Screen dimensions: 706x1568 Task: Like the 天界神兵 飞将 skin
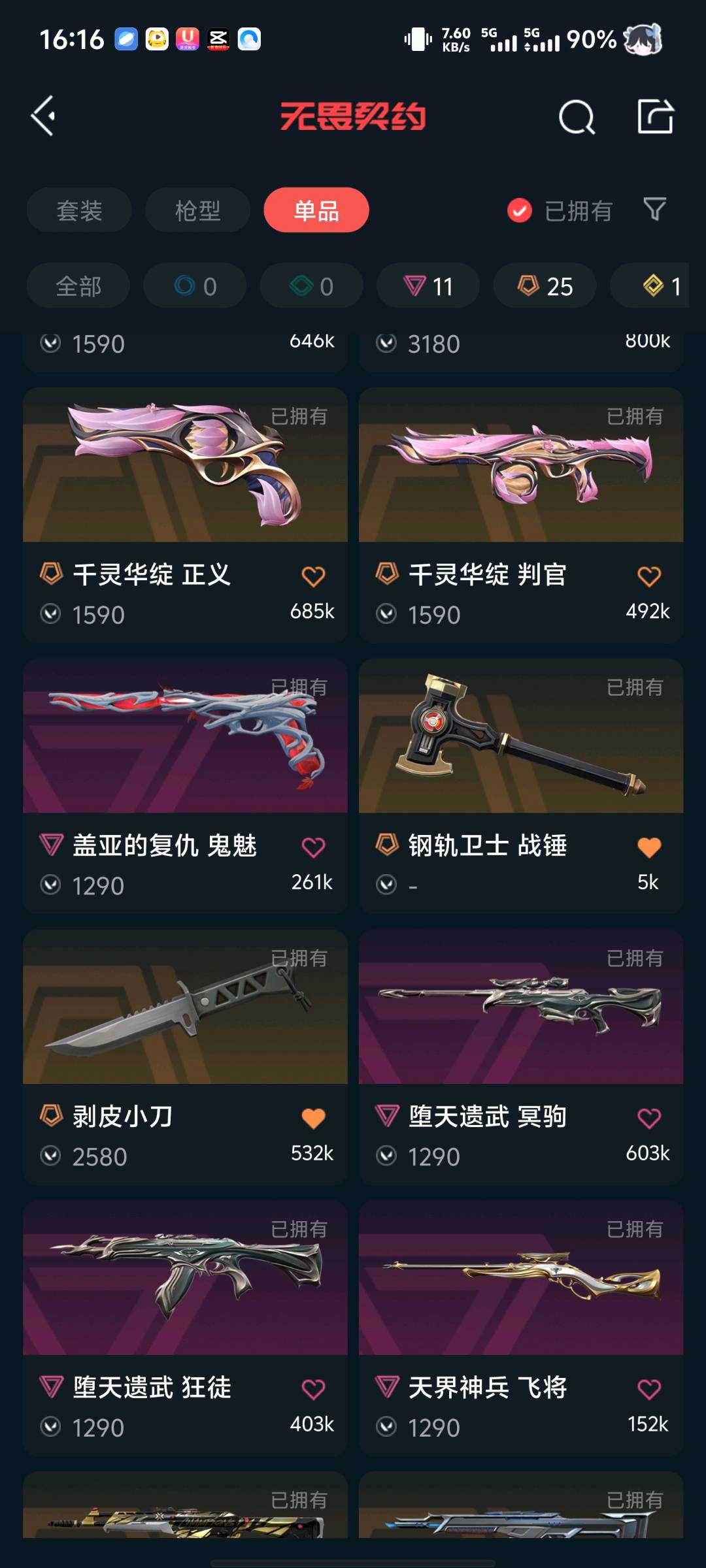click(648, 1389)
